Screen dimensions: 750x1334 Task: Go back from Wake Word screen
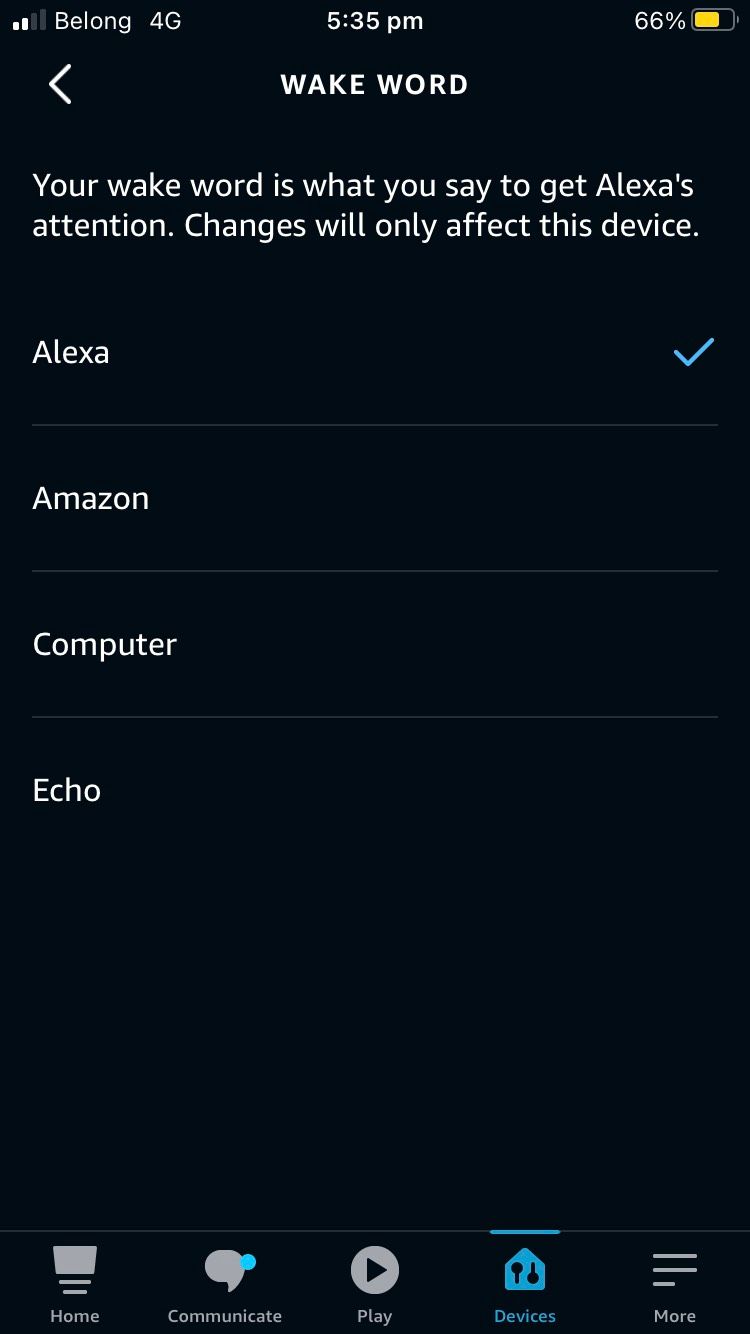(60, 85)
